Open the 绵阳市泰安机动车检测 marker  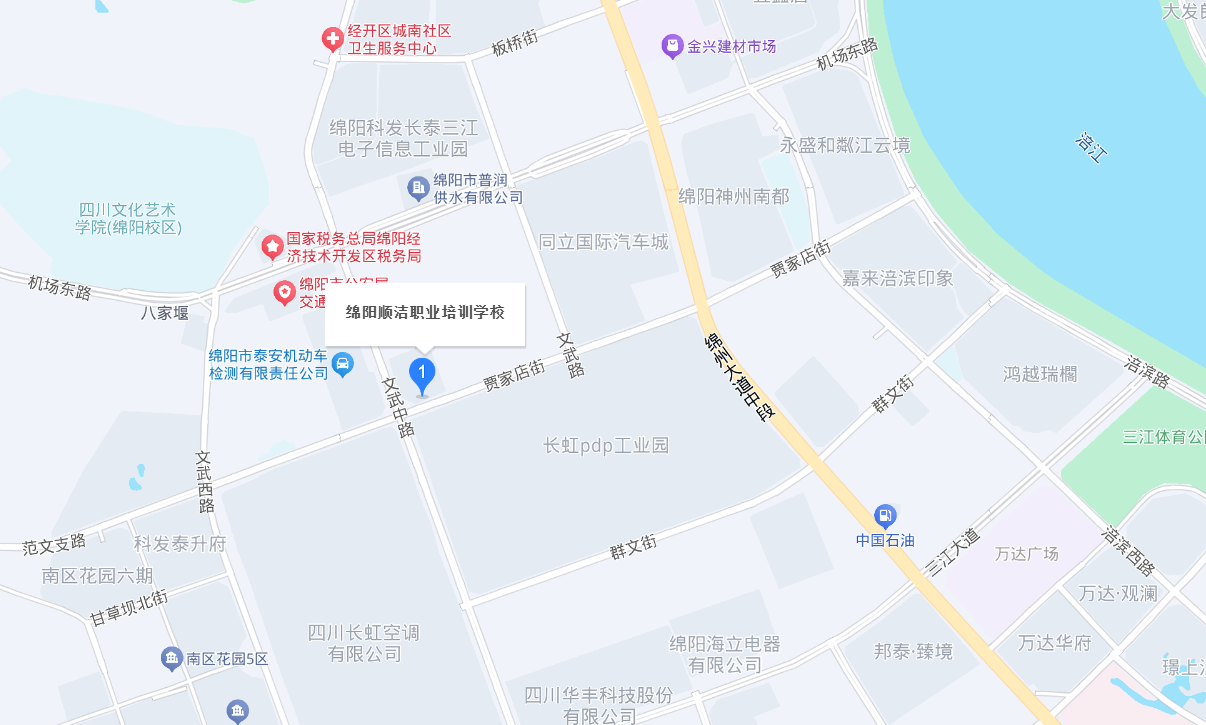tap(342, 364)
